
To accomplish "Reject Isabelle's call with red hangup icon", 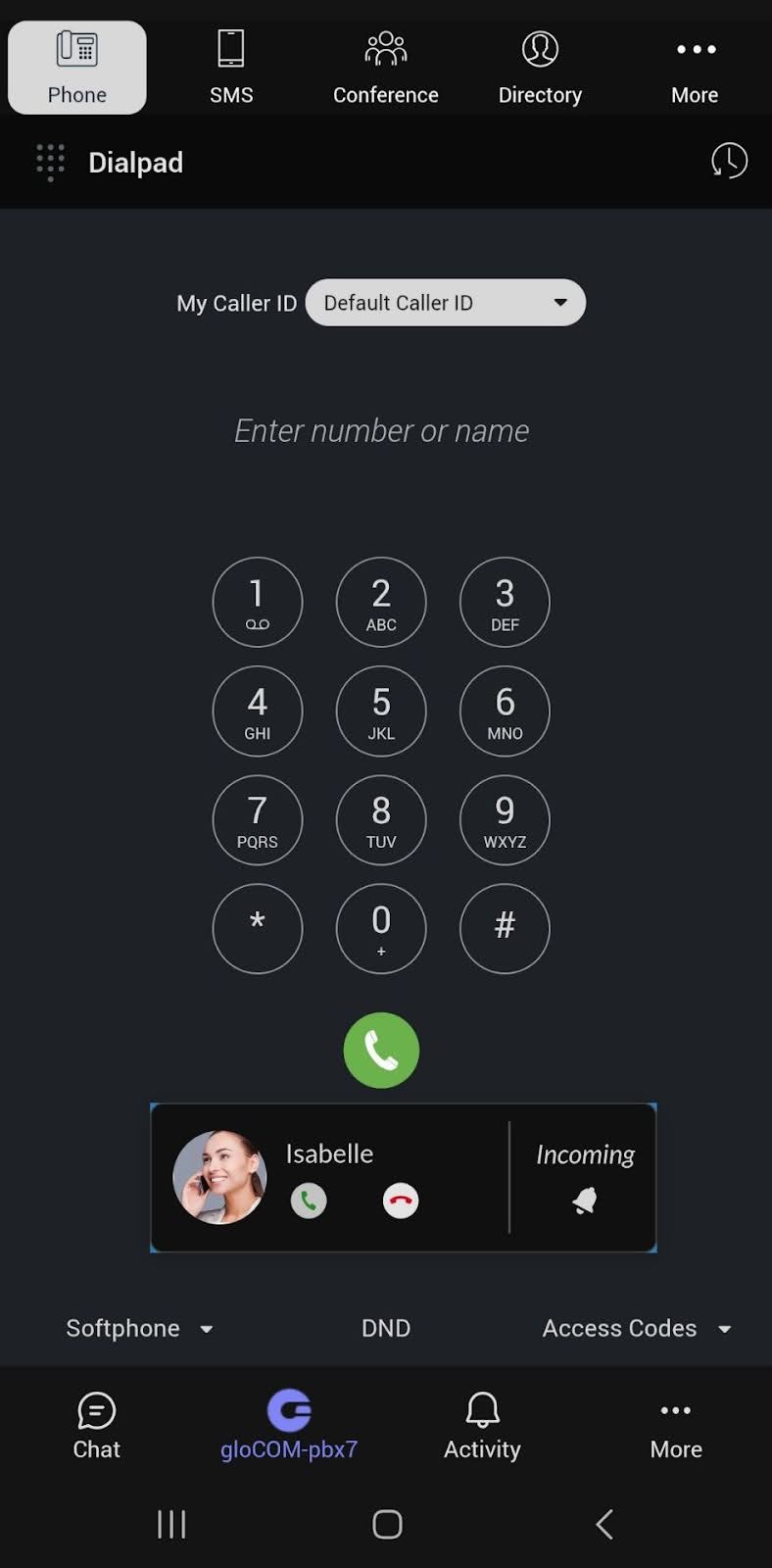I will click(401, 1200).
